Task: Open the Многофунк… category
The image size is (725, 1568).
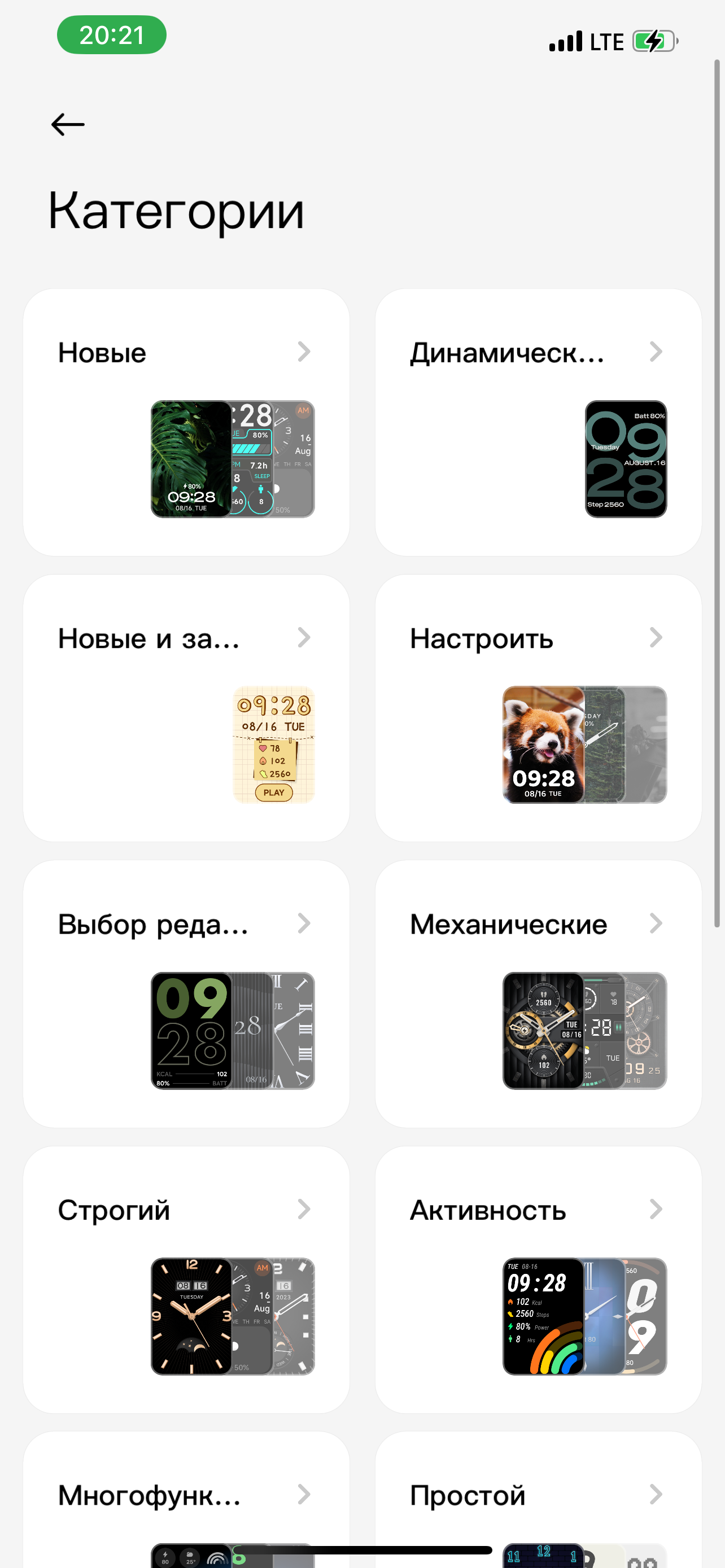Action: click(186, 1497)
